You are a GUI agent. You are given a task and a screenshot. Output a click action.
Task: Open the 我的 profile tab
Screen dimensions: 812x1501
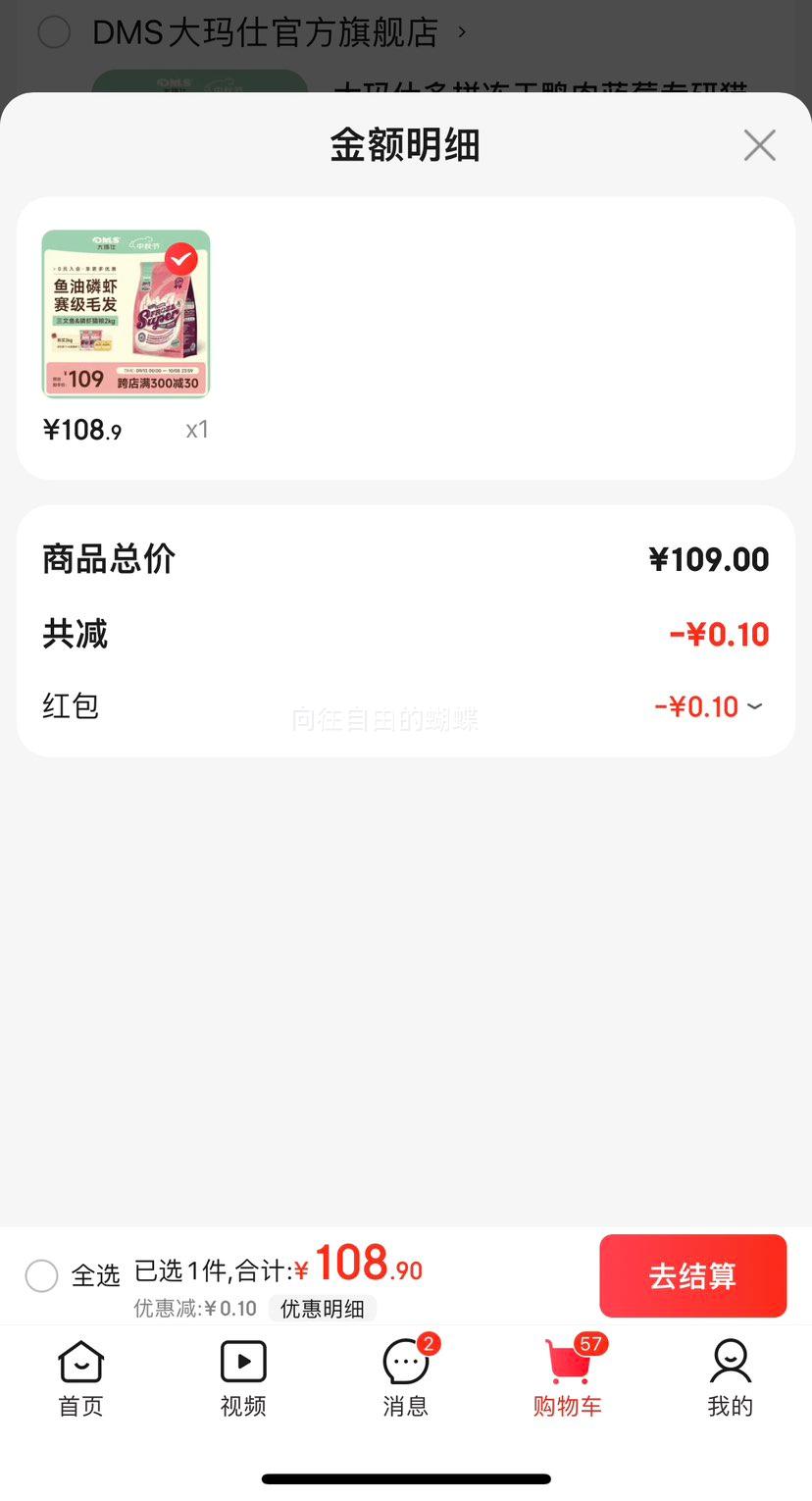730,1378
